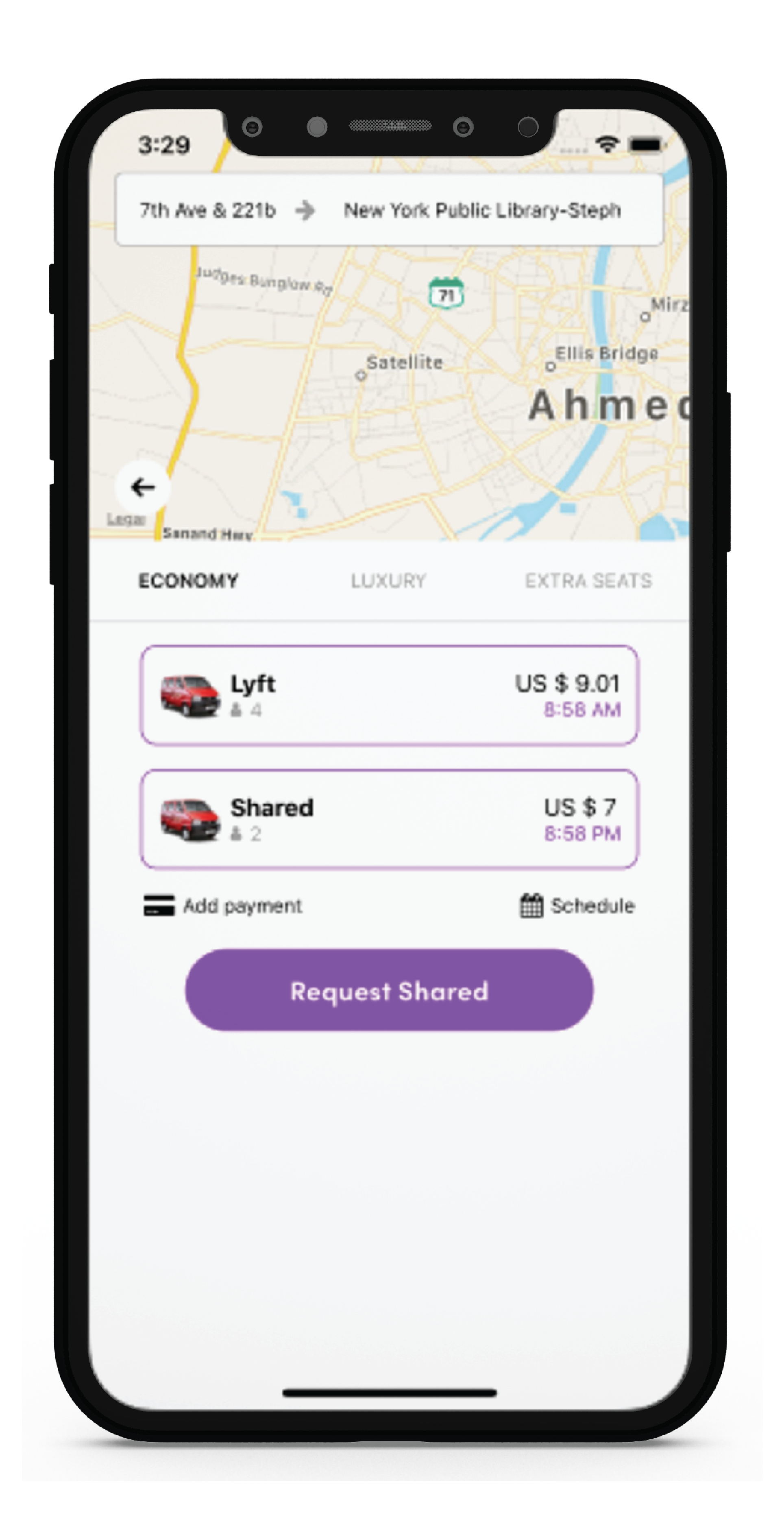
Task: Tap the Request Shared button
Action: 389,991
